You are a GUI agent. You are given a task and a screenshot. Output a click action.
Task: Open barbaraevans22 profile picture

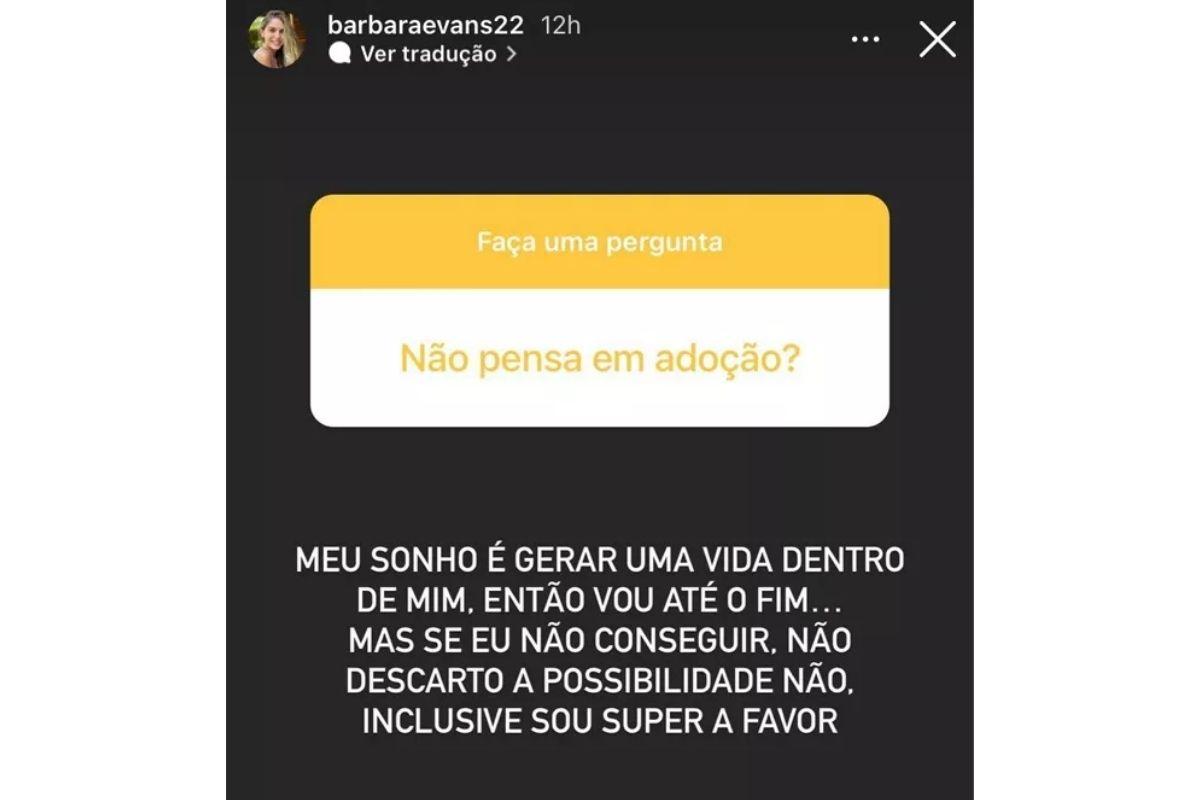pos(277,40)
